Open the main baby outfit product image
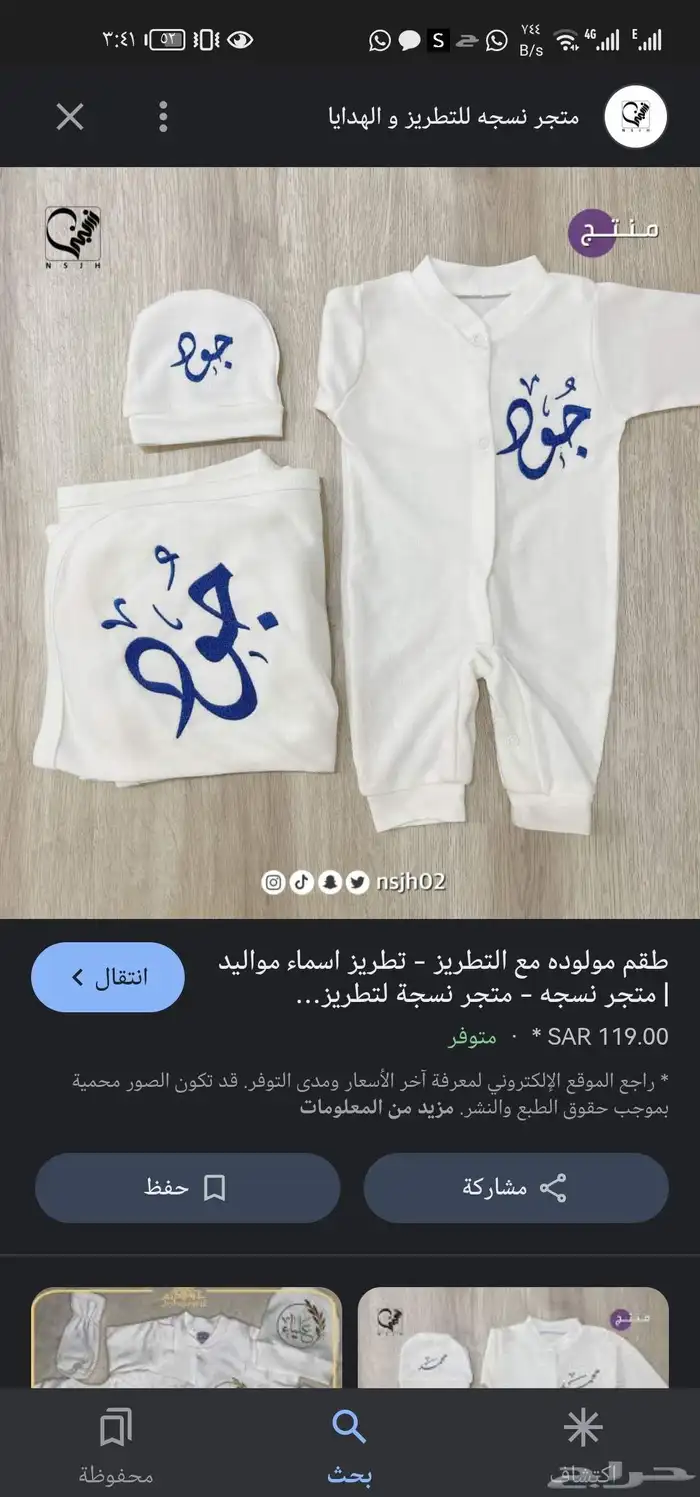Image resolution: width=700 pixels, height=1497 pixels. [350, 542]
